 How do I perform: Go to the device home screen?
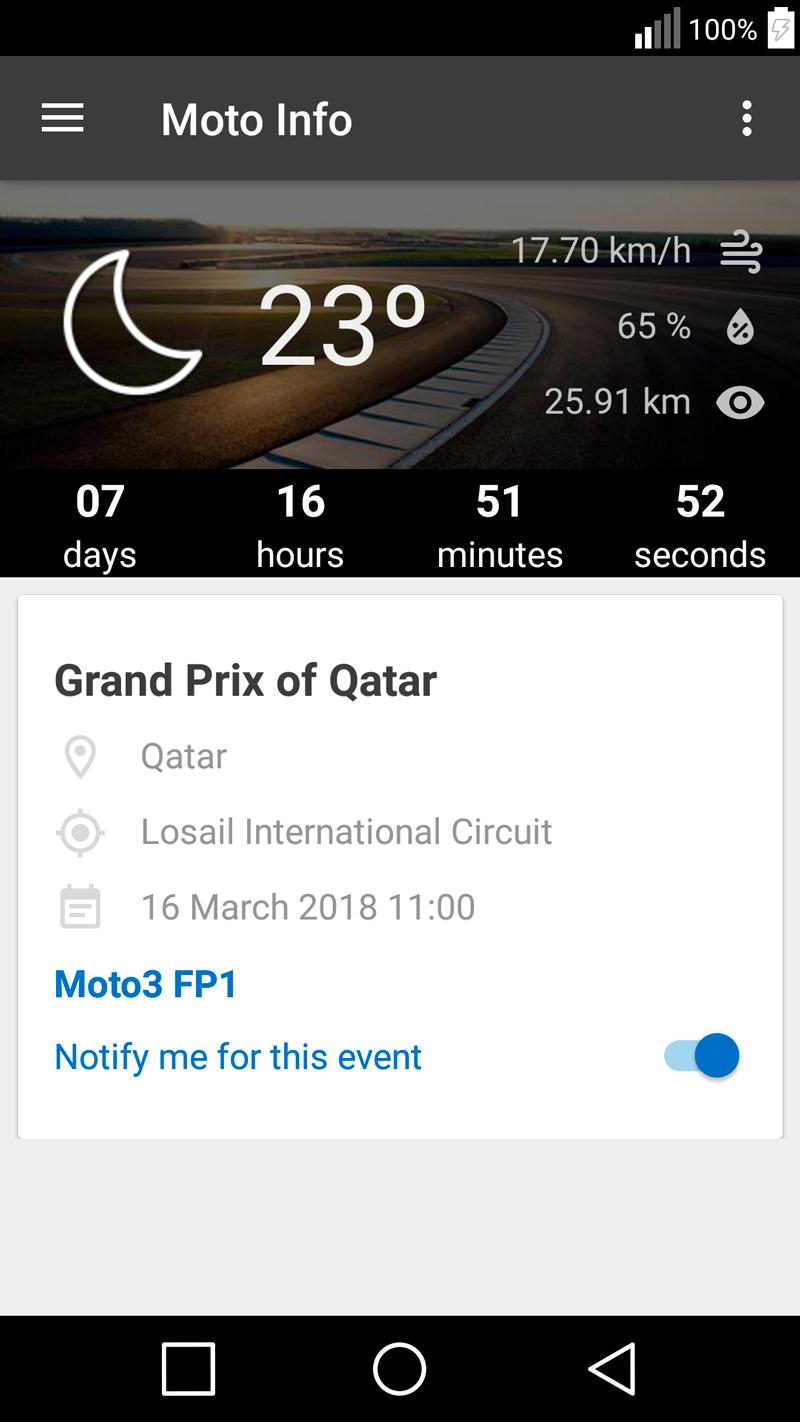(x=400, y=1368)
